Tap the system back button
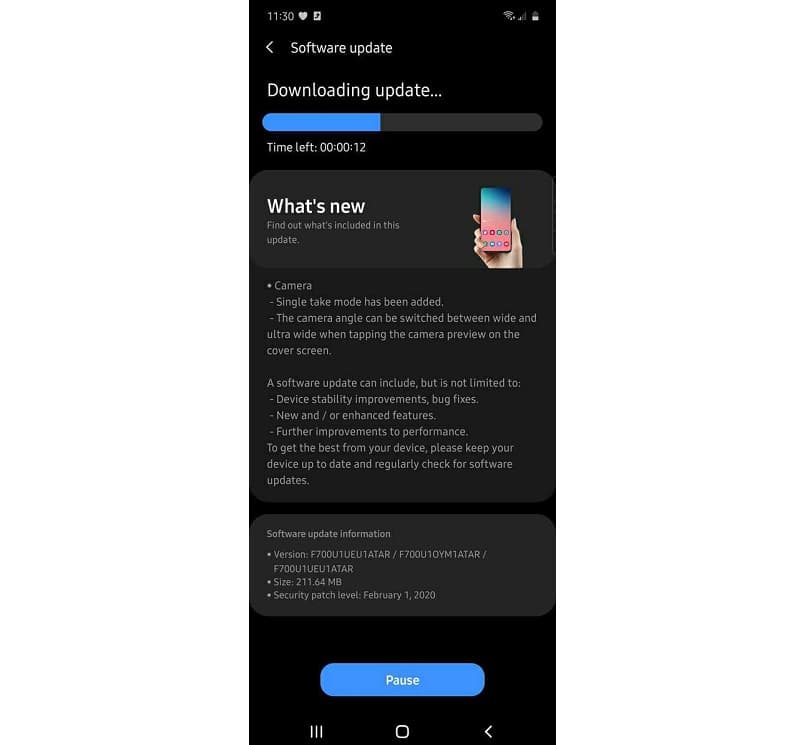Image resolution: width=800 pixels, height=745 pixels. tap(488, 732)
